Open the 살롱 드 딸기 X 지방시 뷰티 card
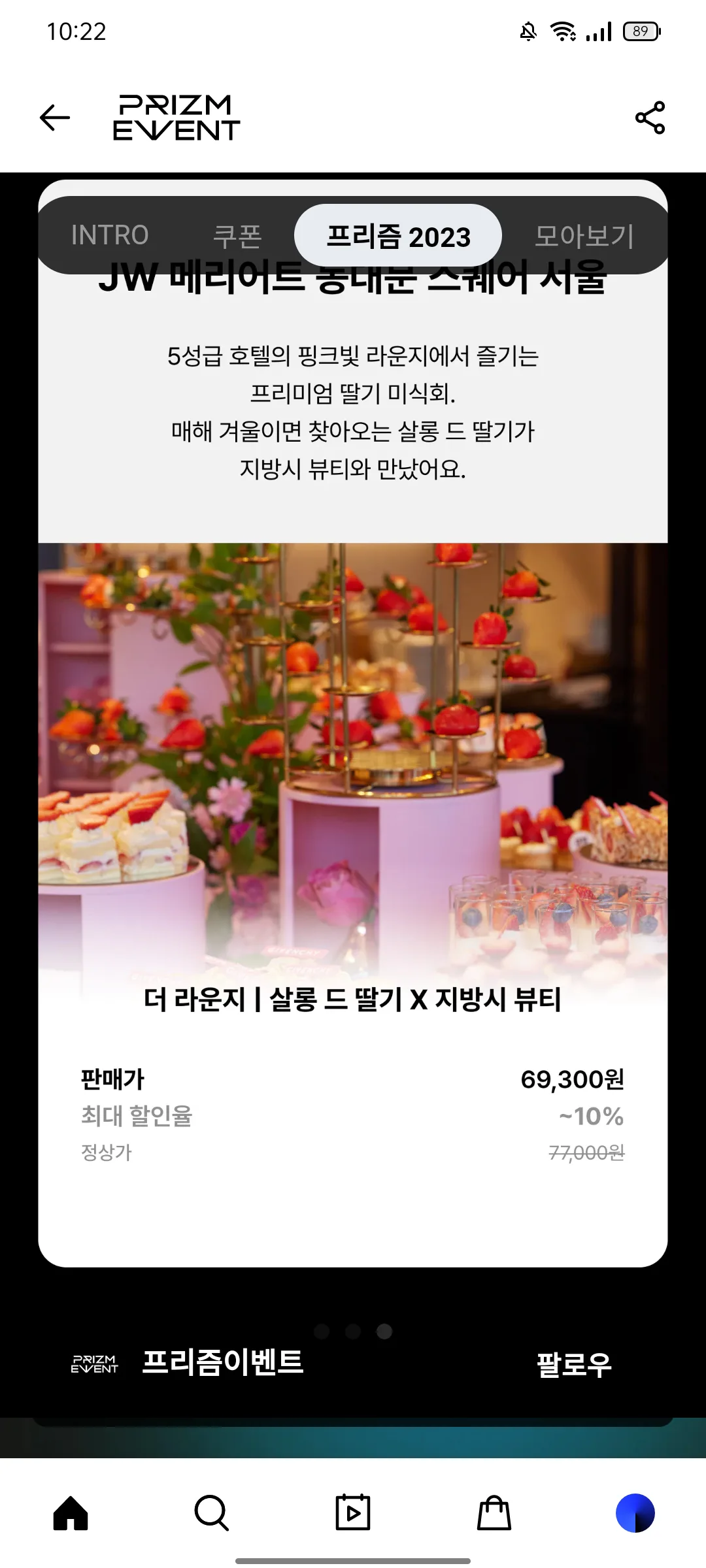 coord(353,999)
